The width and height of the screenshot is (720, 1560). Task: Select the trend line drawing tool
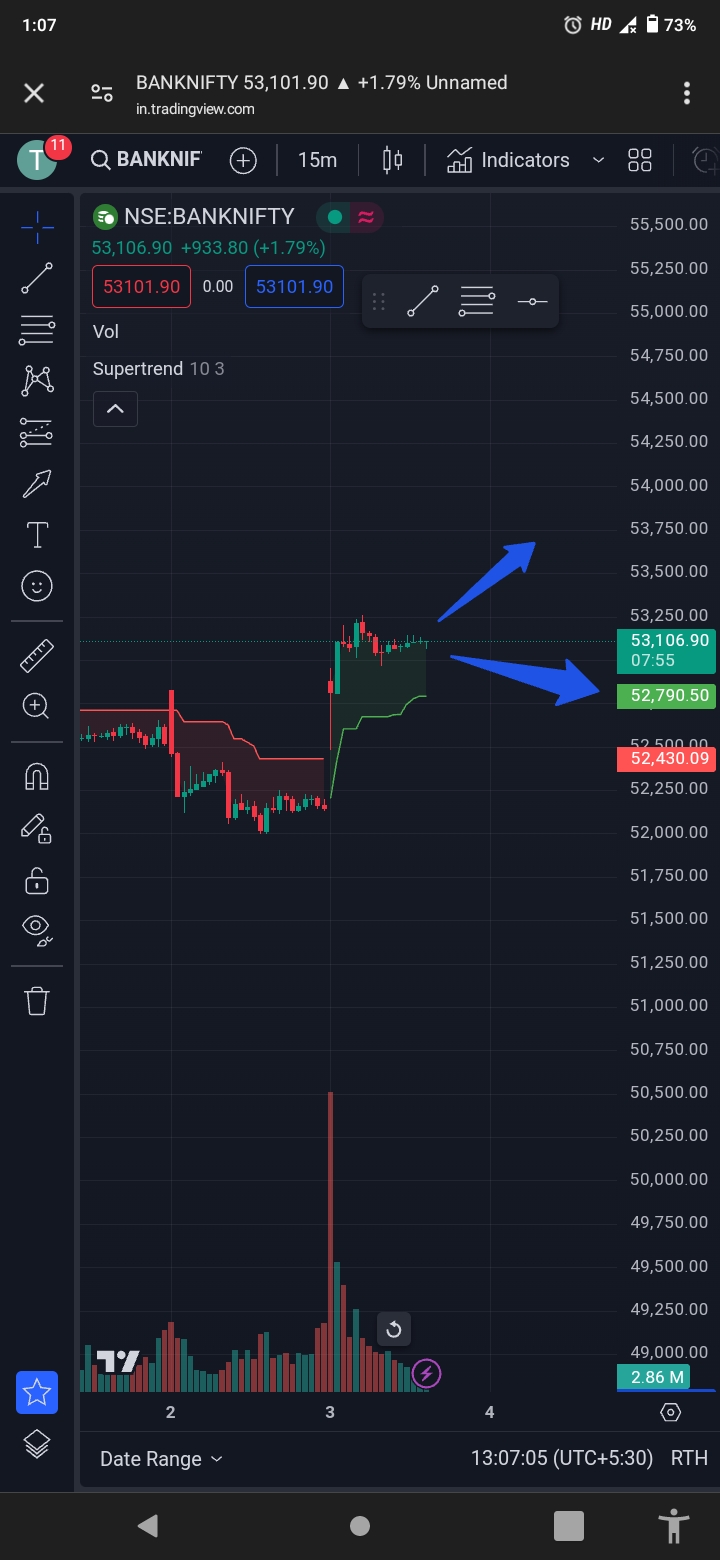point(37,279)
